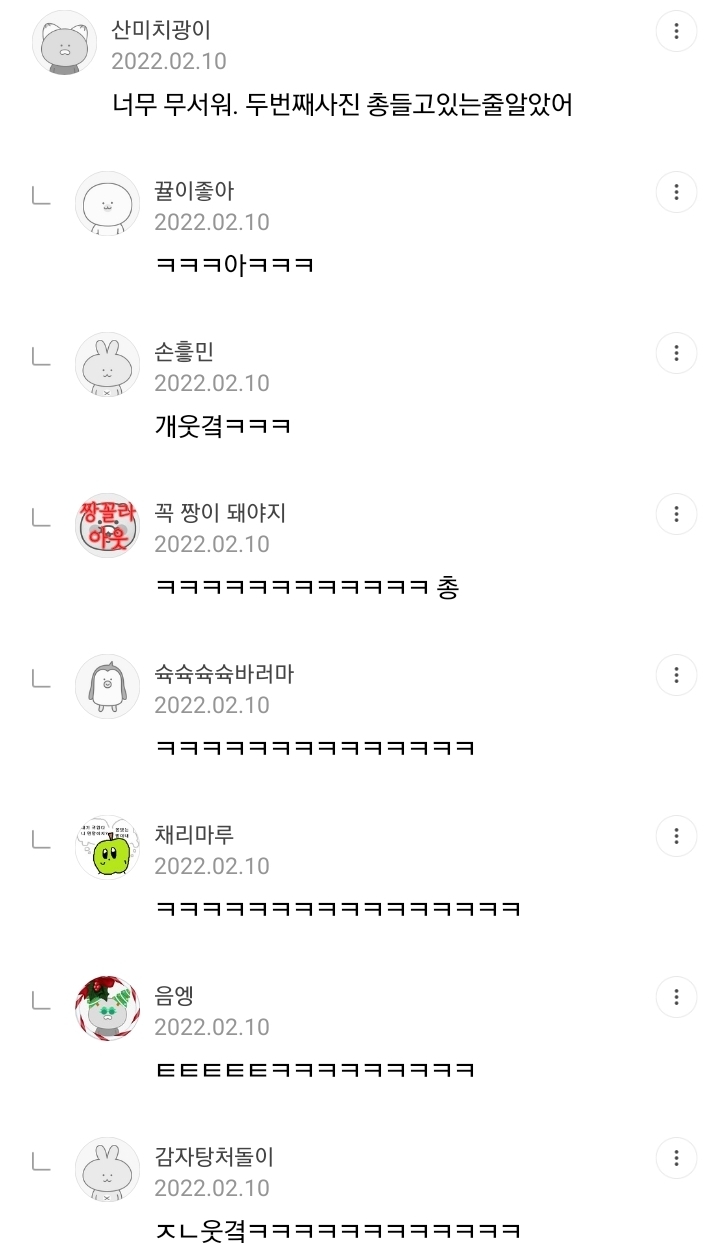Open the options menu for 산미치광이's comment
711x1243 pixels.
point(676,31)
